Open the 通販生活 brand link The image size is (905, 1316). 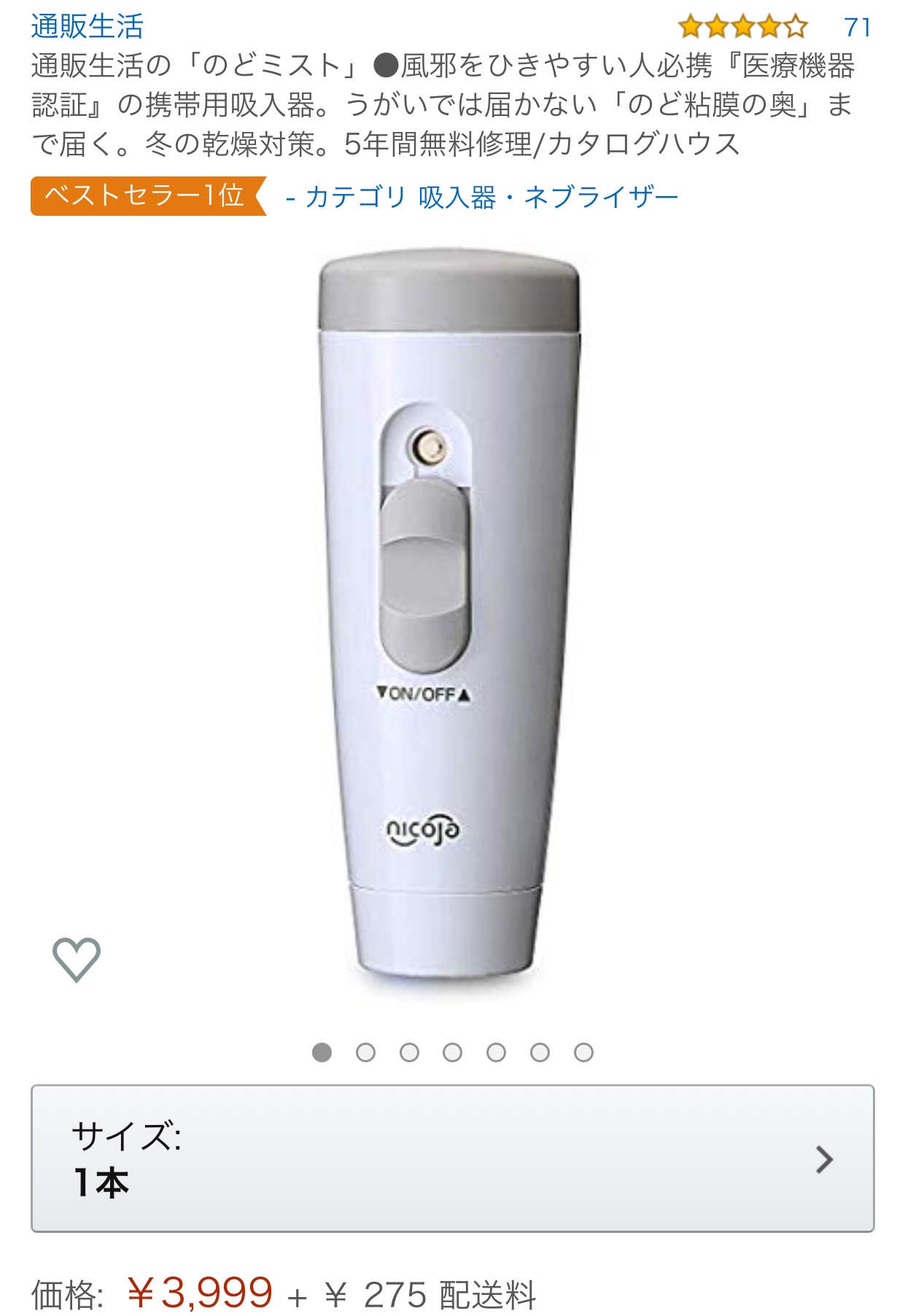pos(87,27)
